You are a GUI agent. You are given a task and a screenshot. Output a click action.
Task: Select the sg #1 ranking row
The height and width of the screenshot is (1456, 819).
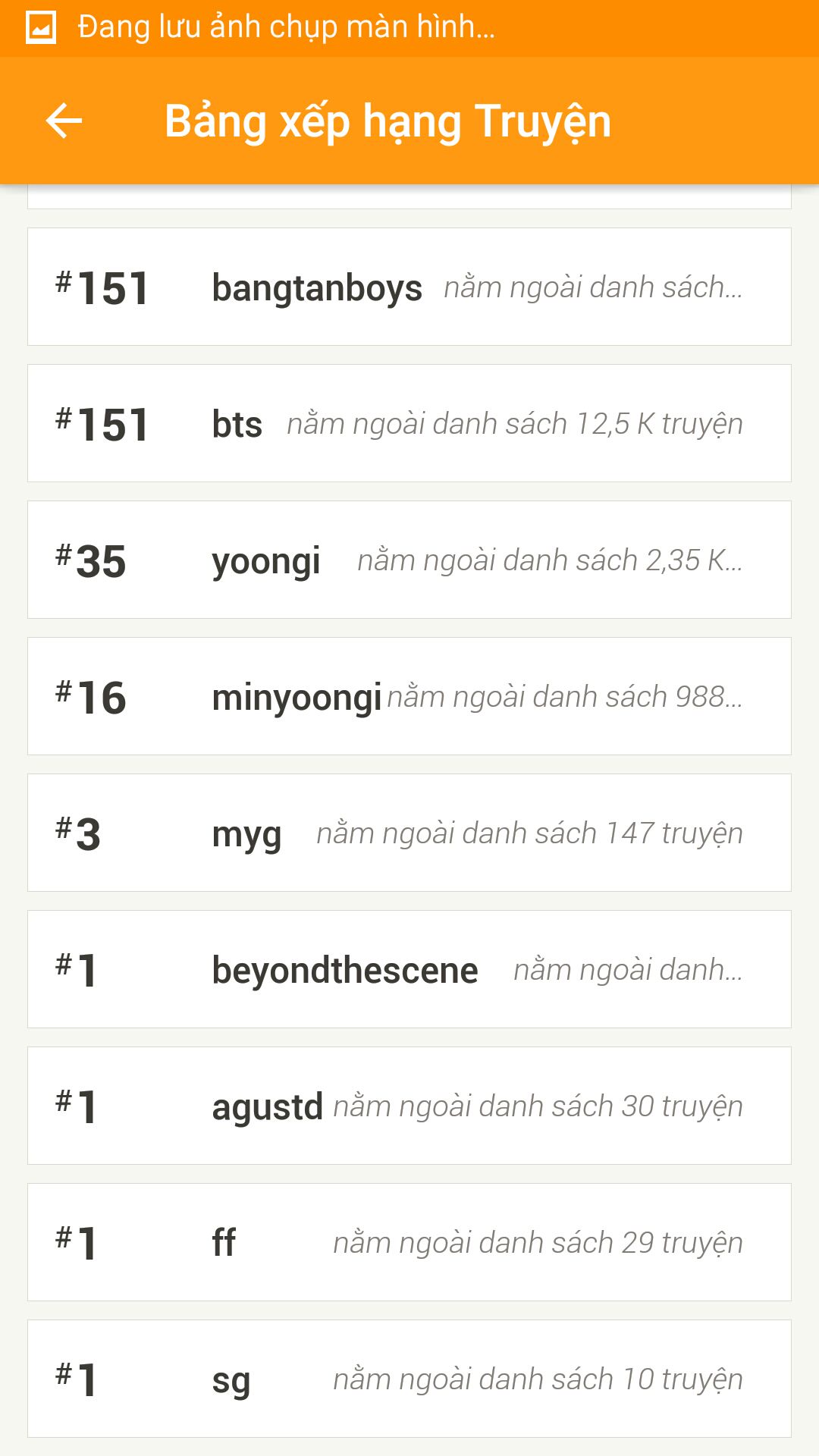tap(409, 1379)
